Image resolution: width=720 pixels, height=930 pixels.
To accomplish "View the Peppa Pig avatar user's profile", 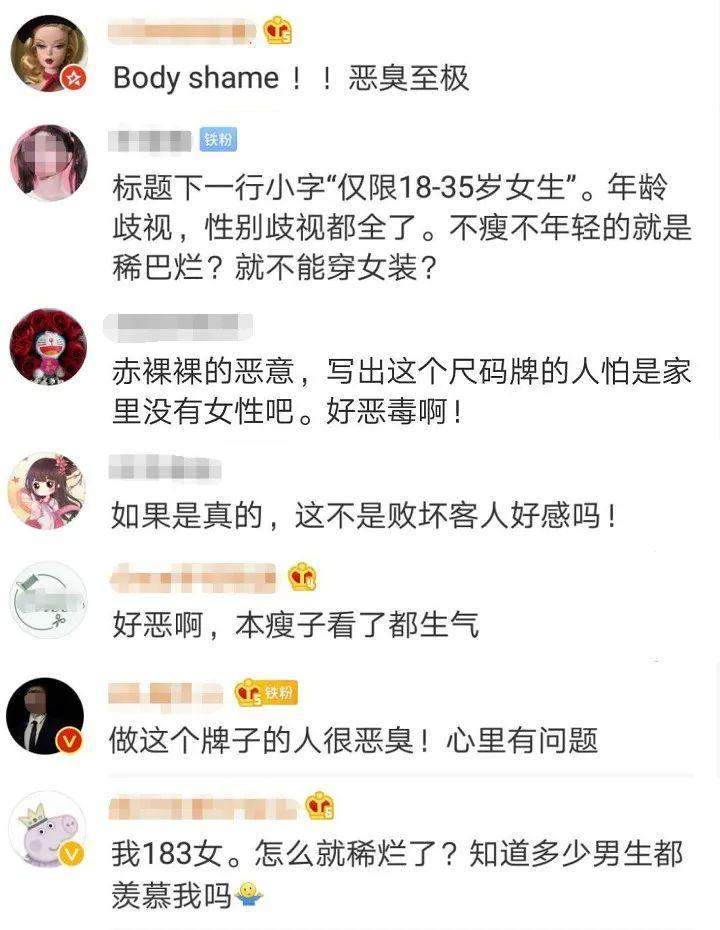I will point(47,833).
